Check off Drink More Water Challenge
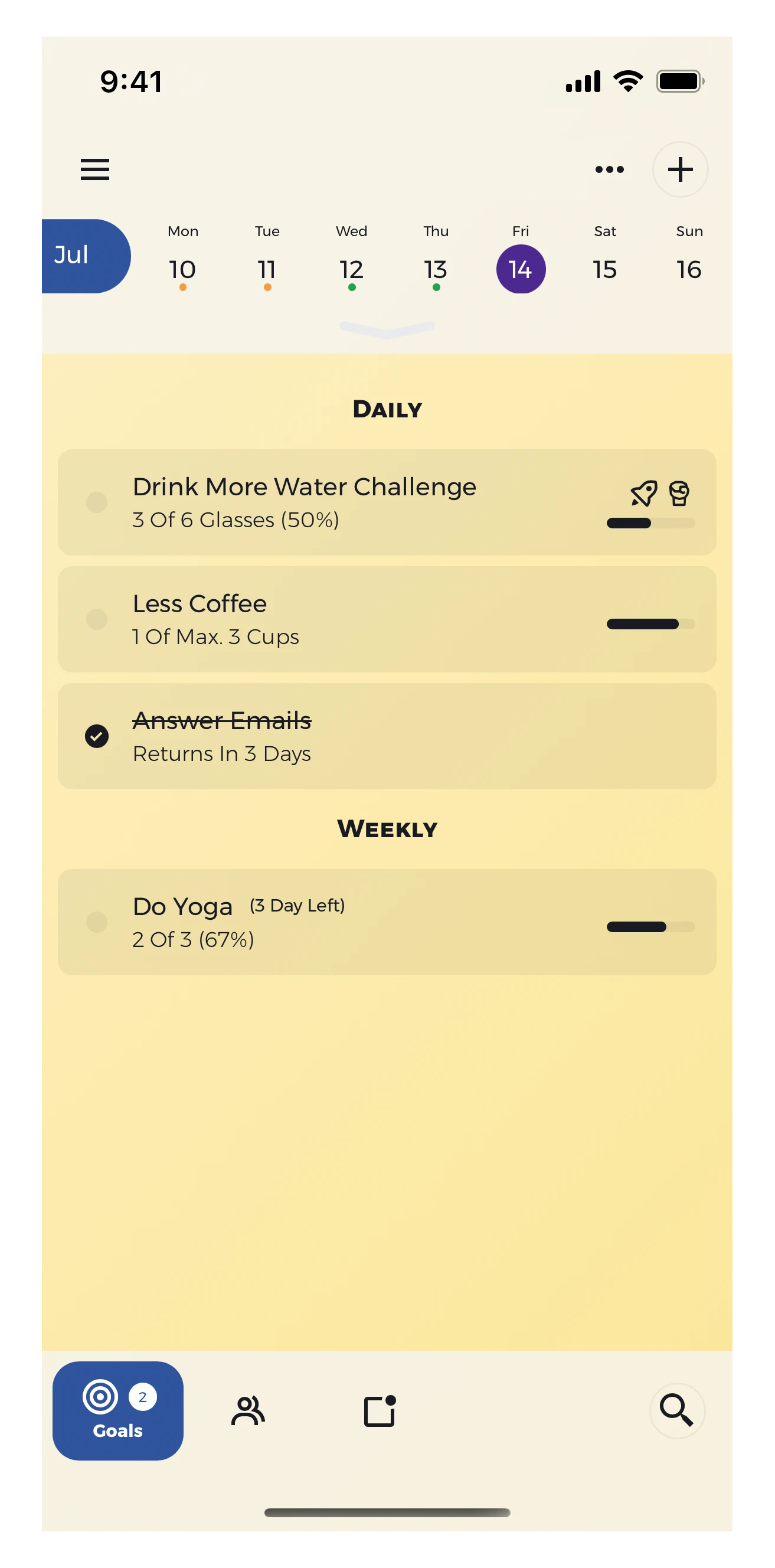 [x=97, y=502]
